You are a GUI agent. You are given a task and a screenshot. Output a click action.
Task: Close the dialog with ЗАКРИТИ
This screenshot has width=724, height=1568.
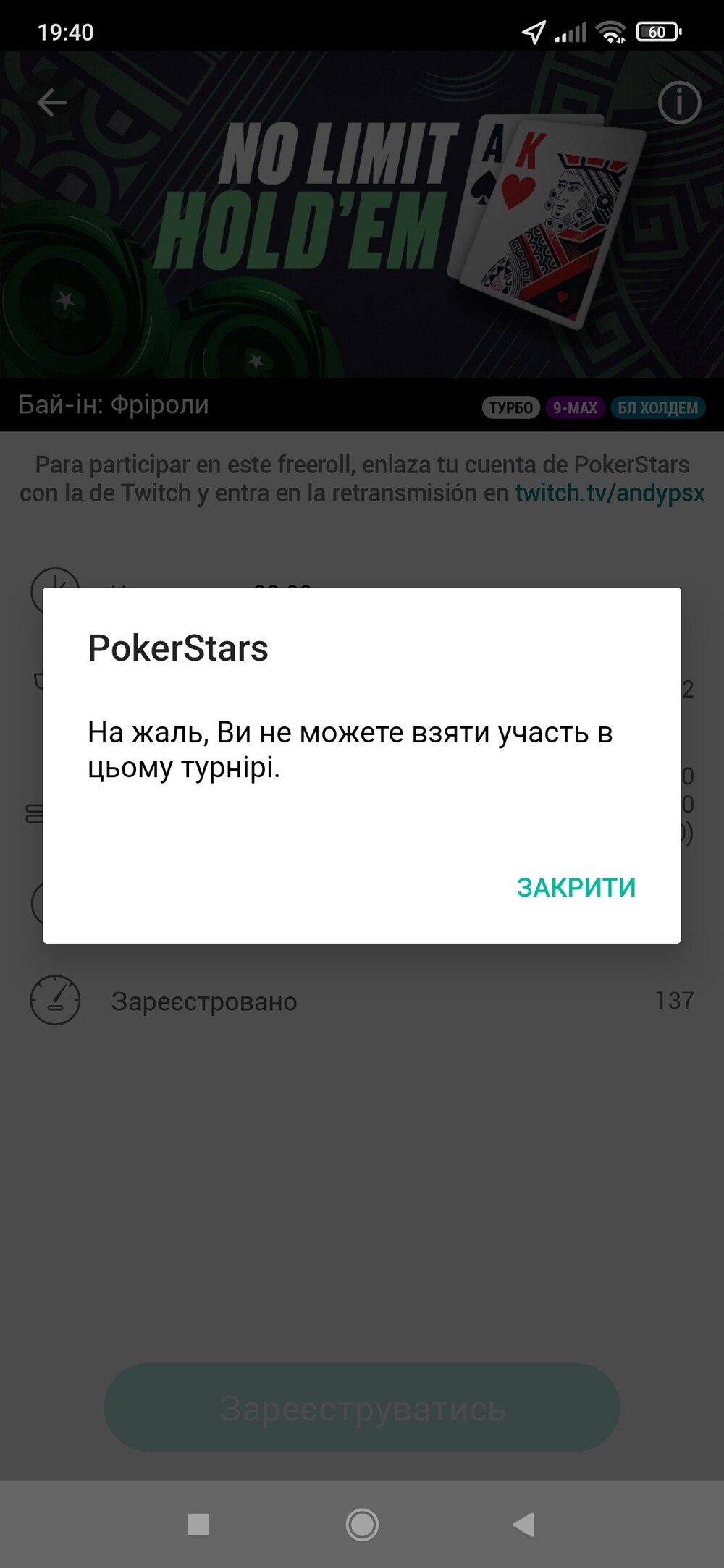coord(576,887)
